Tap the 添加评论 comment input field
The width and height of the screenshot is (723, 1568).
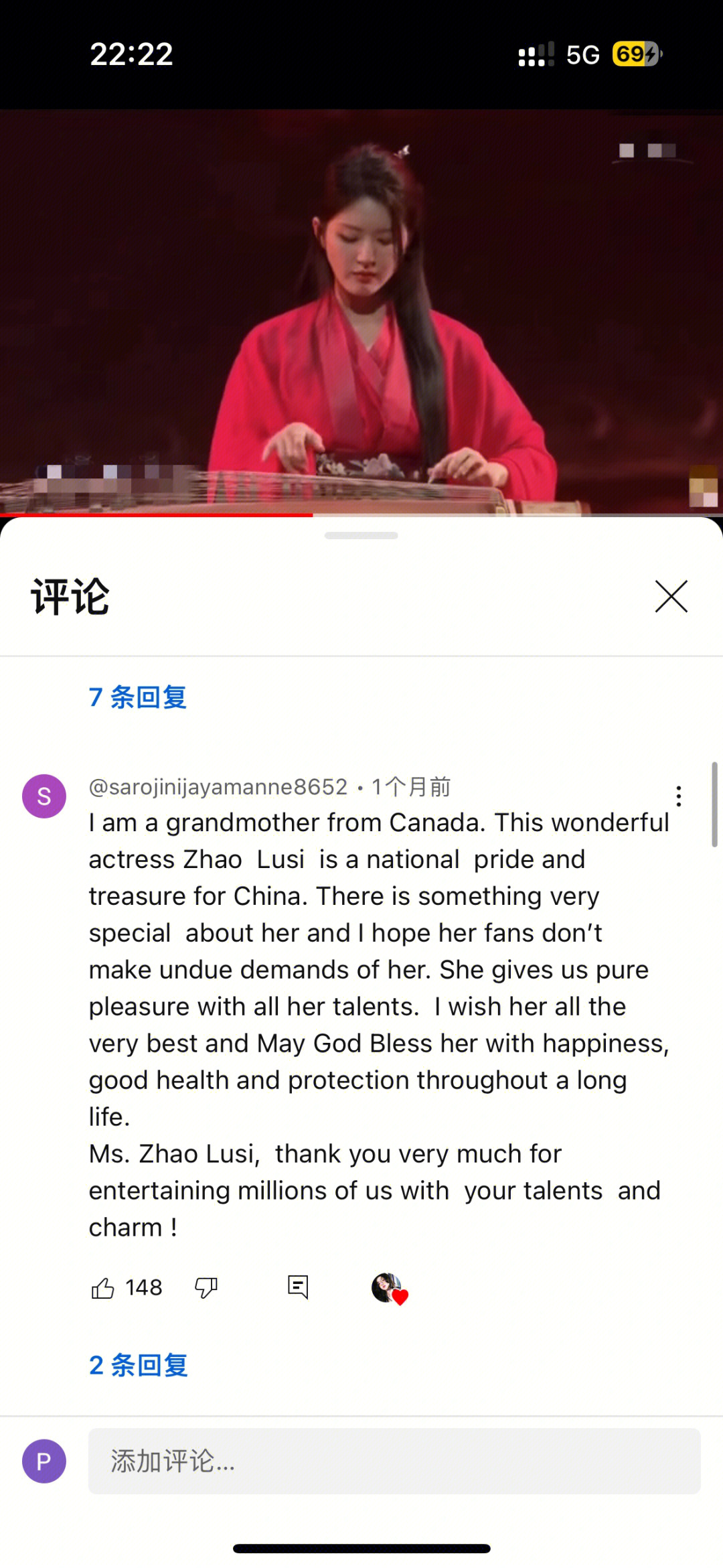[x=394, y=1461]
